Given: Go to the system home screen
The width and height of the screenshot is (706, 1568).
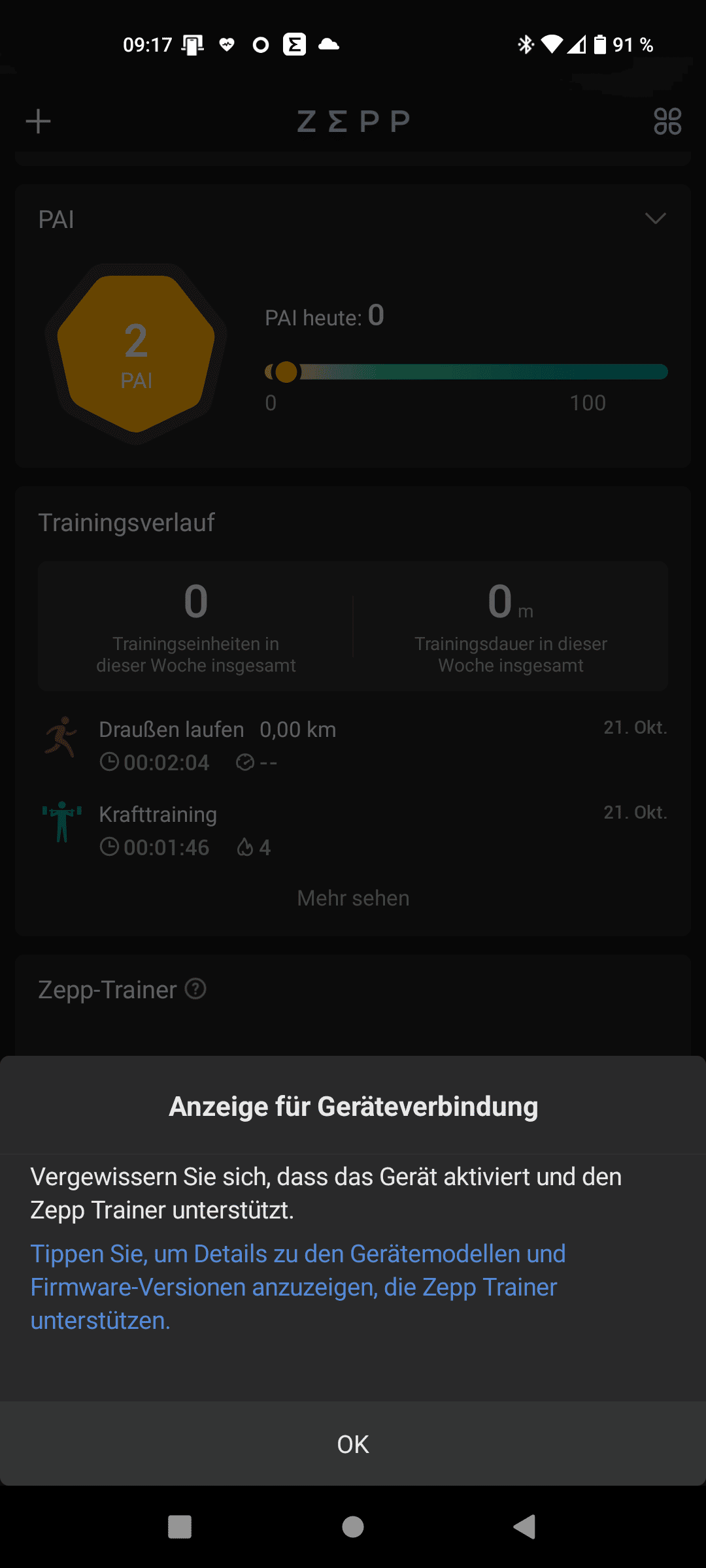Looking at the screenshot, I should 353,1527.
